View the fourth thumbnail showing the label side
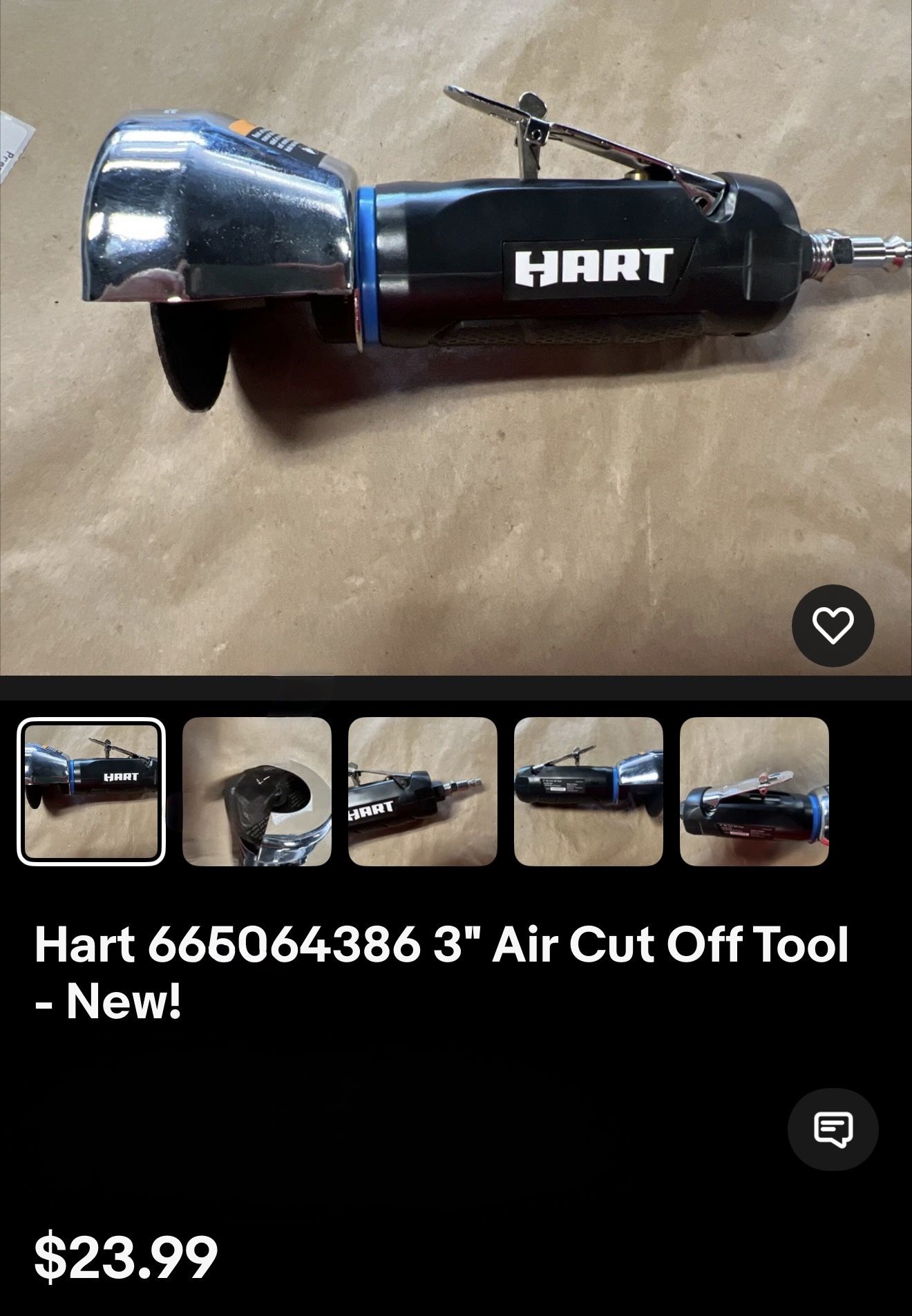 589,792
